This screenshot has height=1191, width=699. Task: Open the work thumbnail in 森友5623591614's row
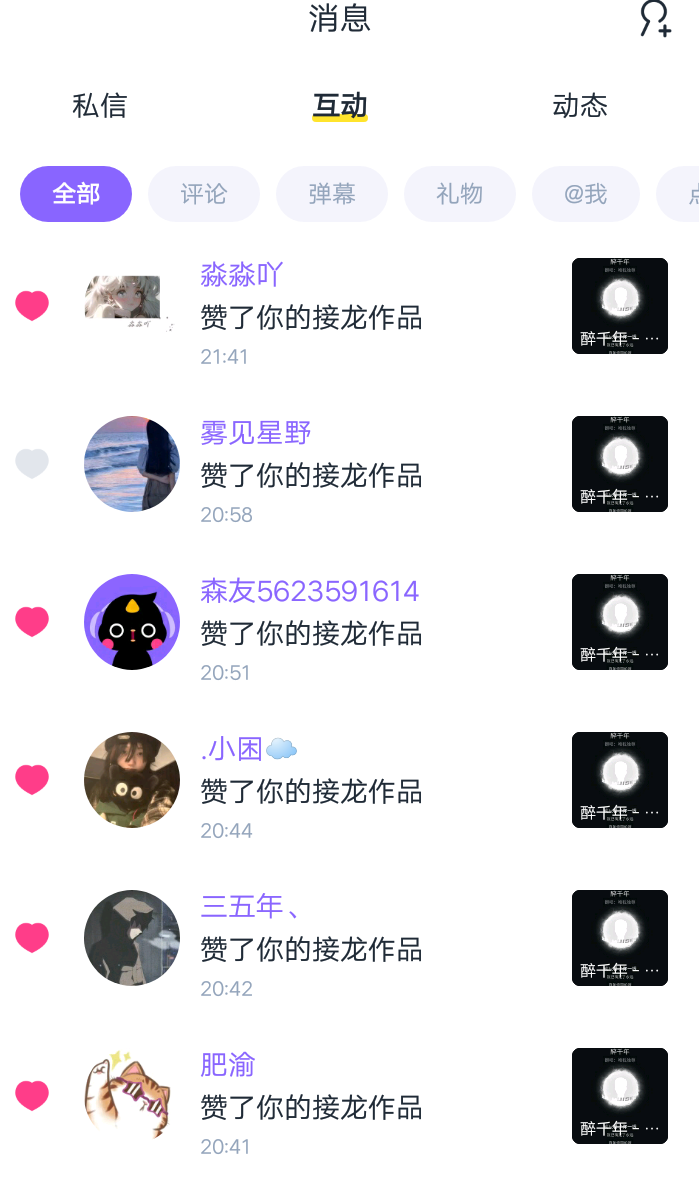coord(619,621)
